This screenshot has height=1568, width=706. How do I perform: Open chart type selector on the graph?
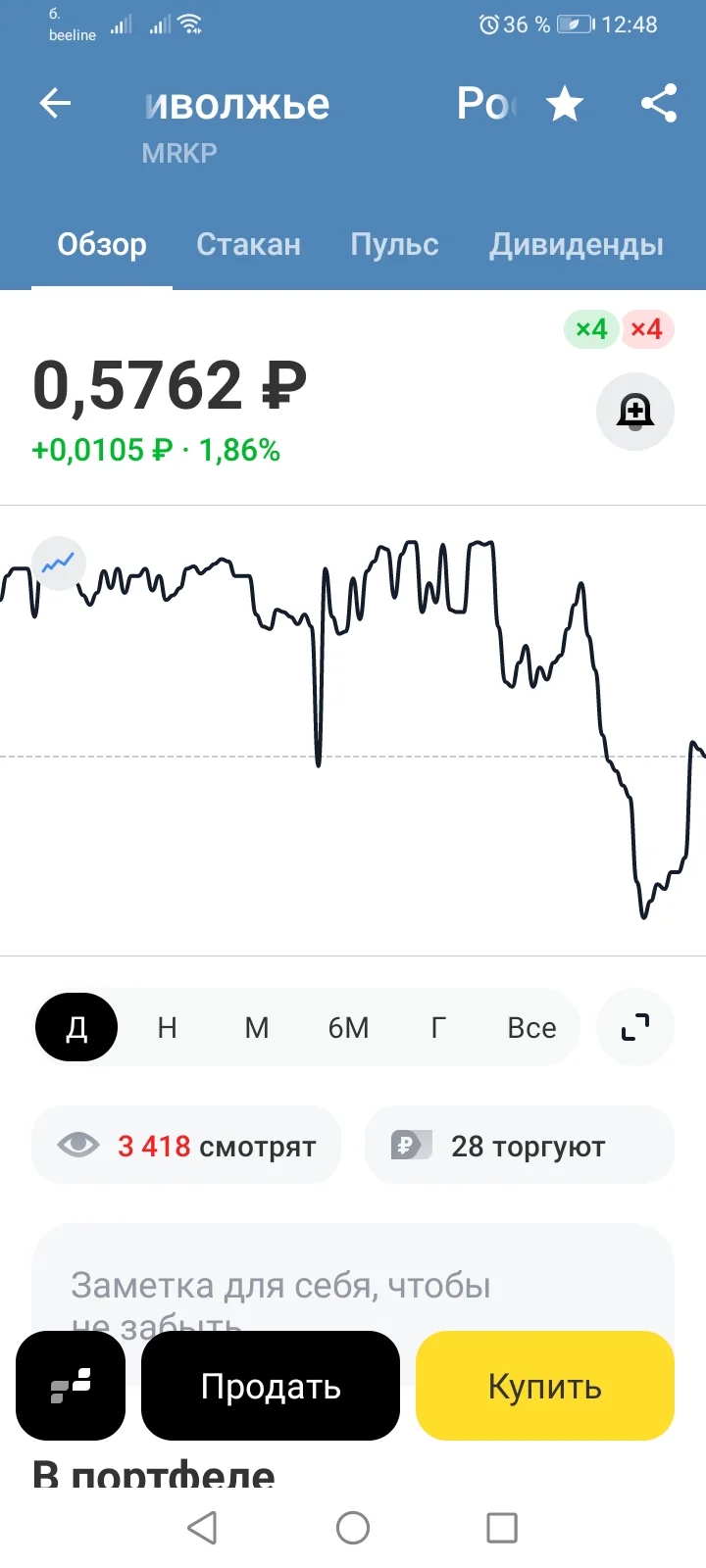click(59, 563)
